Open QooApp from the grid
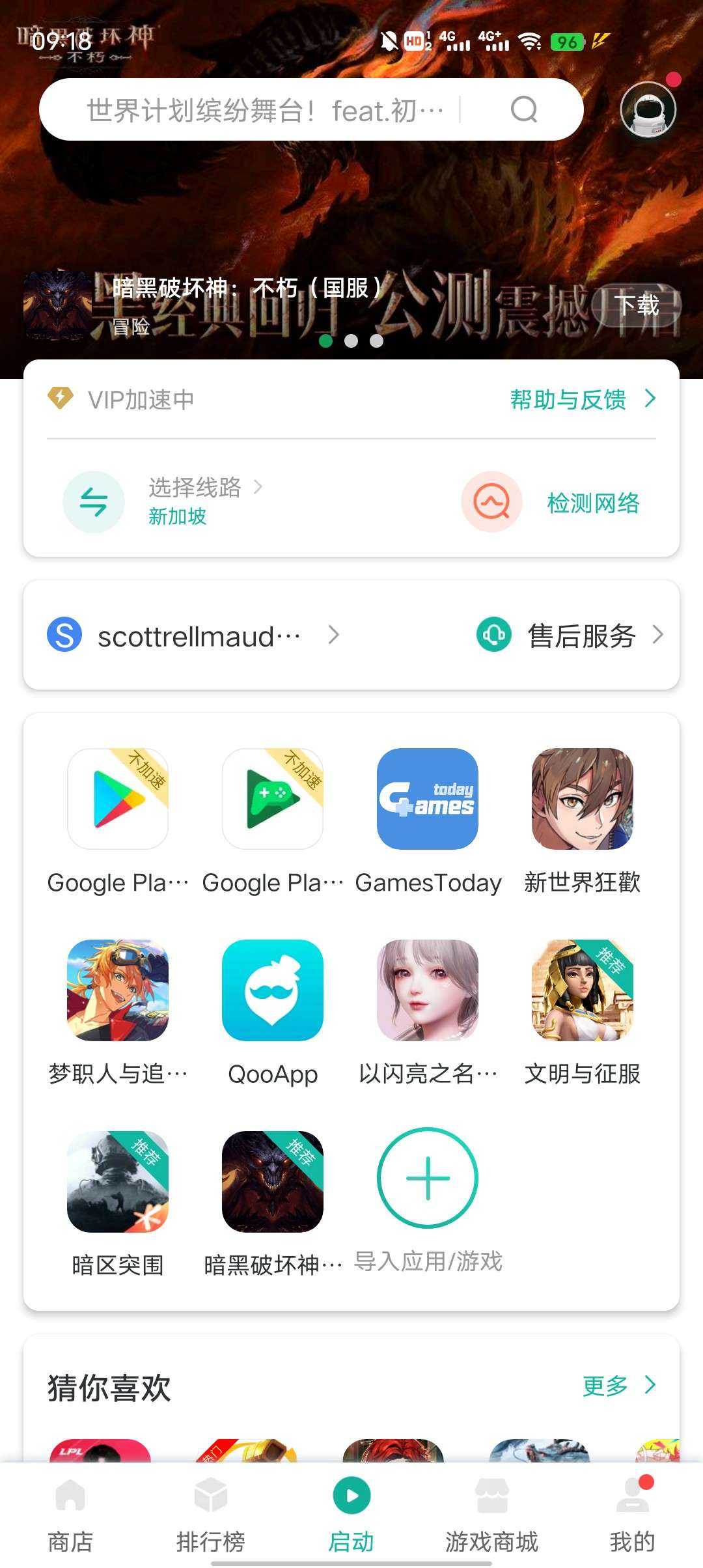Viewport: 703px width, 1568px height. 273,990
